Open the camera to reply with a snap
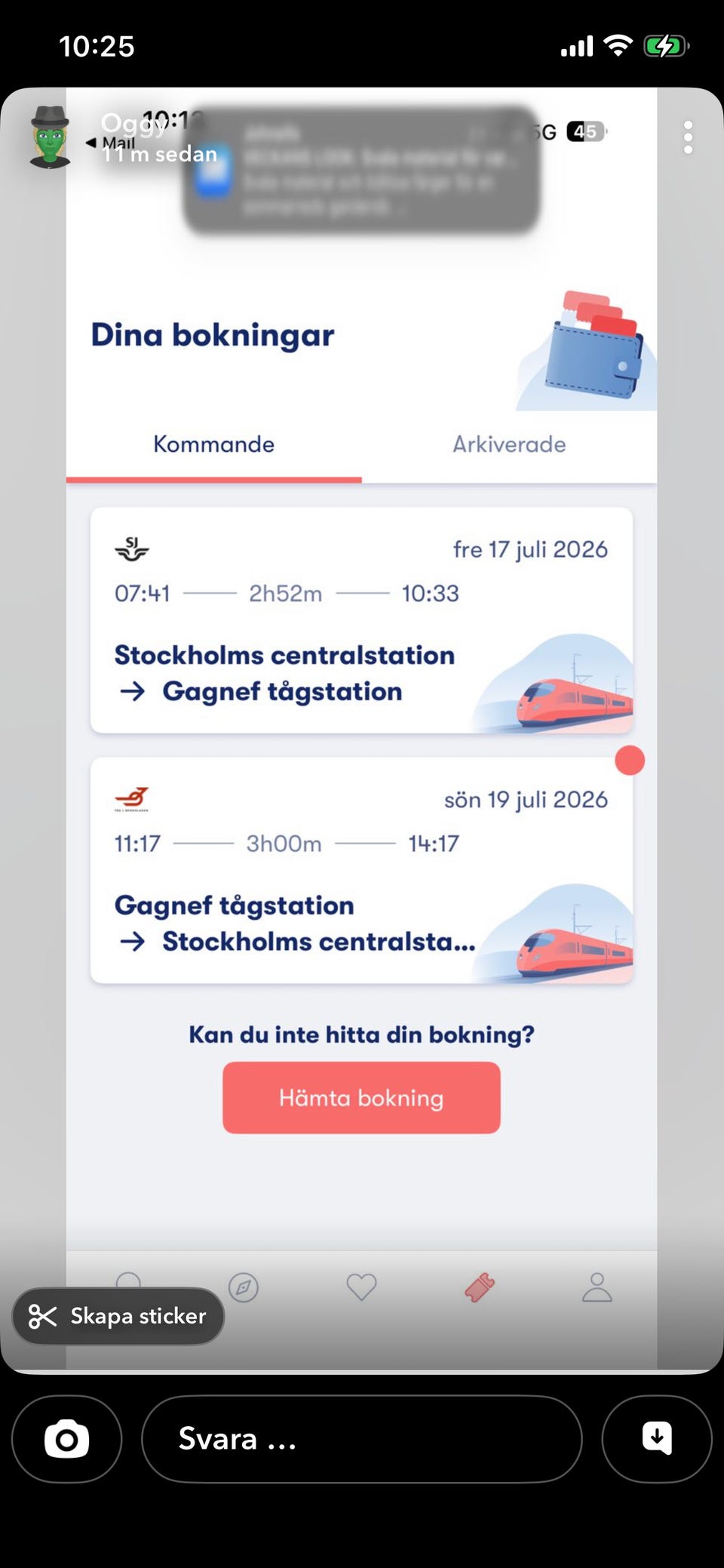Image resolution: width=724 pixels, height=1568 pixels. pos(66,1439)
